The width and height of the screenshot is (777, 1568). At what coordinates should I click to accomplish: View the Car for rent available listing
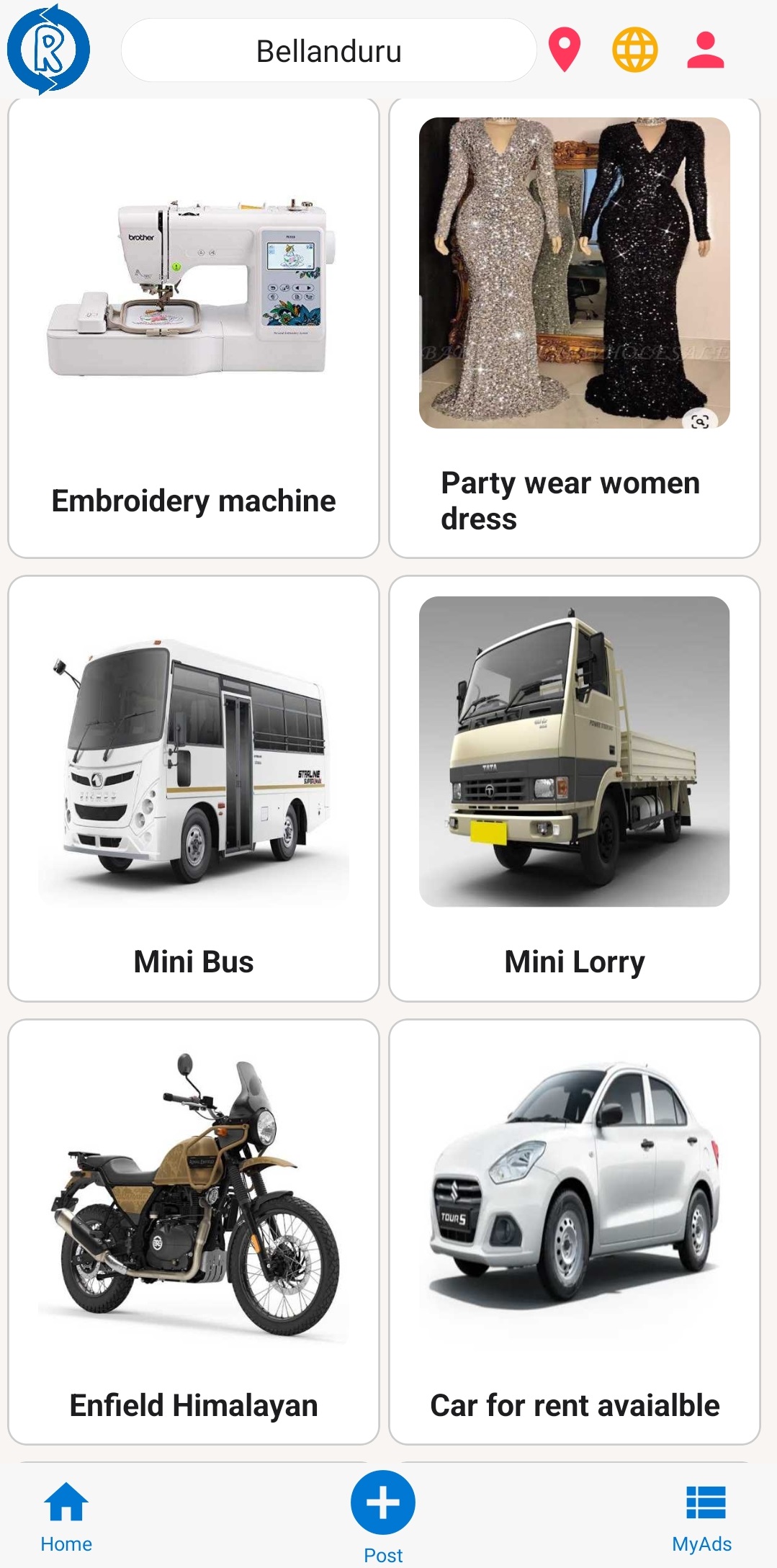[x=574, y=1231]
